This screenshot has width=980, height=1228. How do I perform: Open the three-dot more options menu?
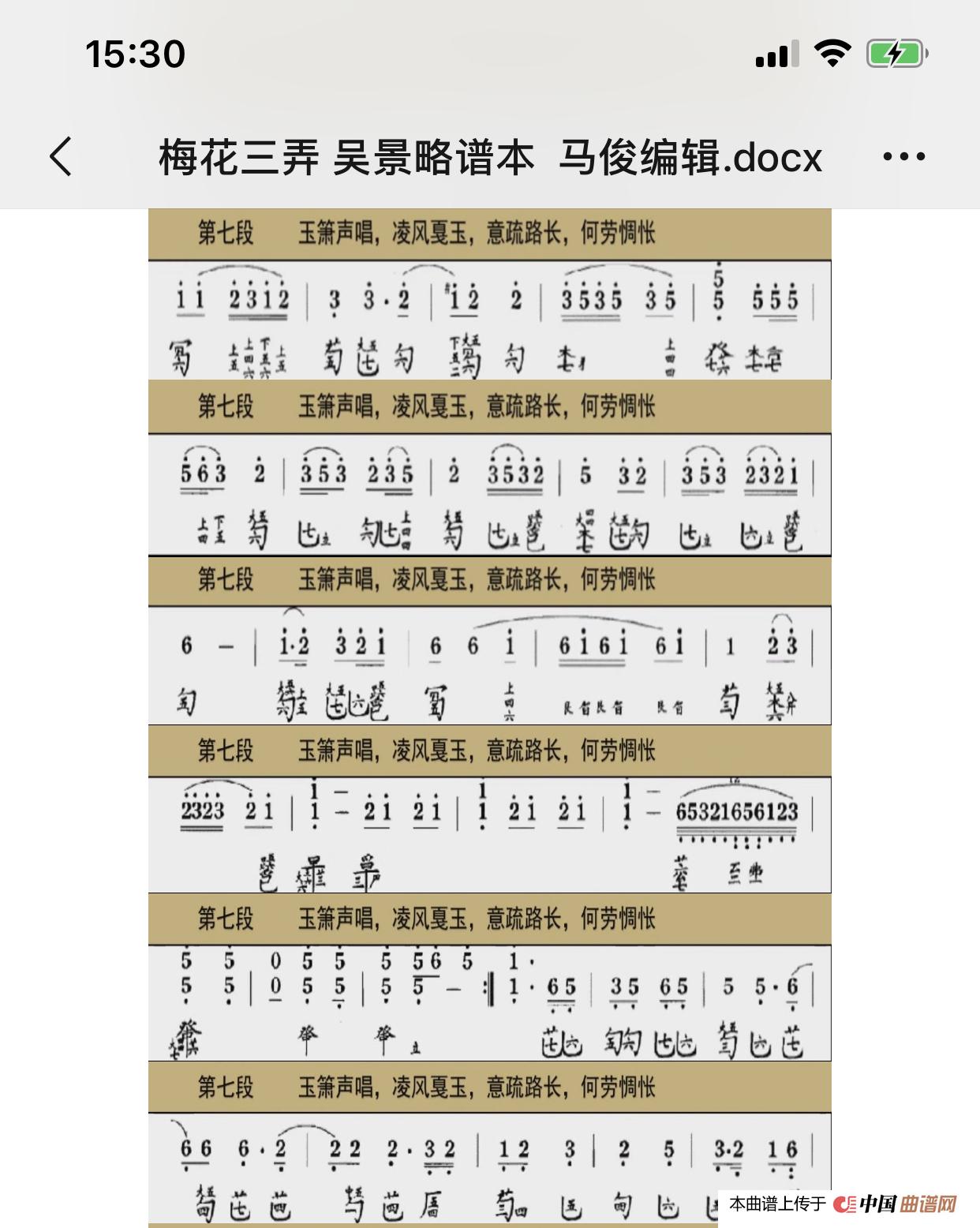coord(903,156)
